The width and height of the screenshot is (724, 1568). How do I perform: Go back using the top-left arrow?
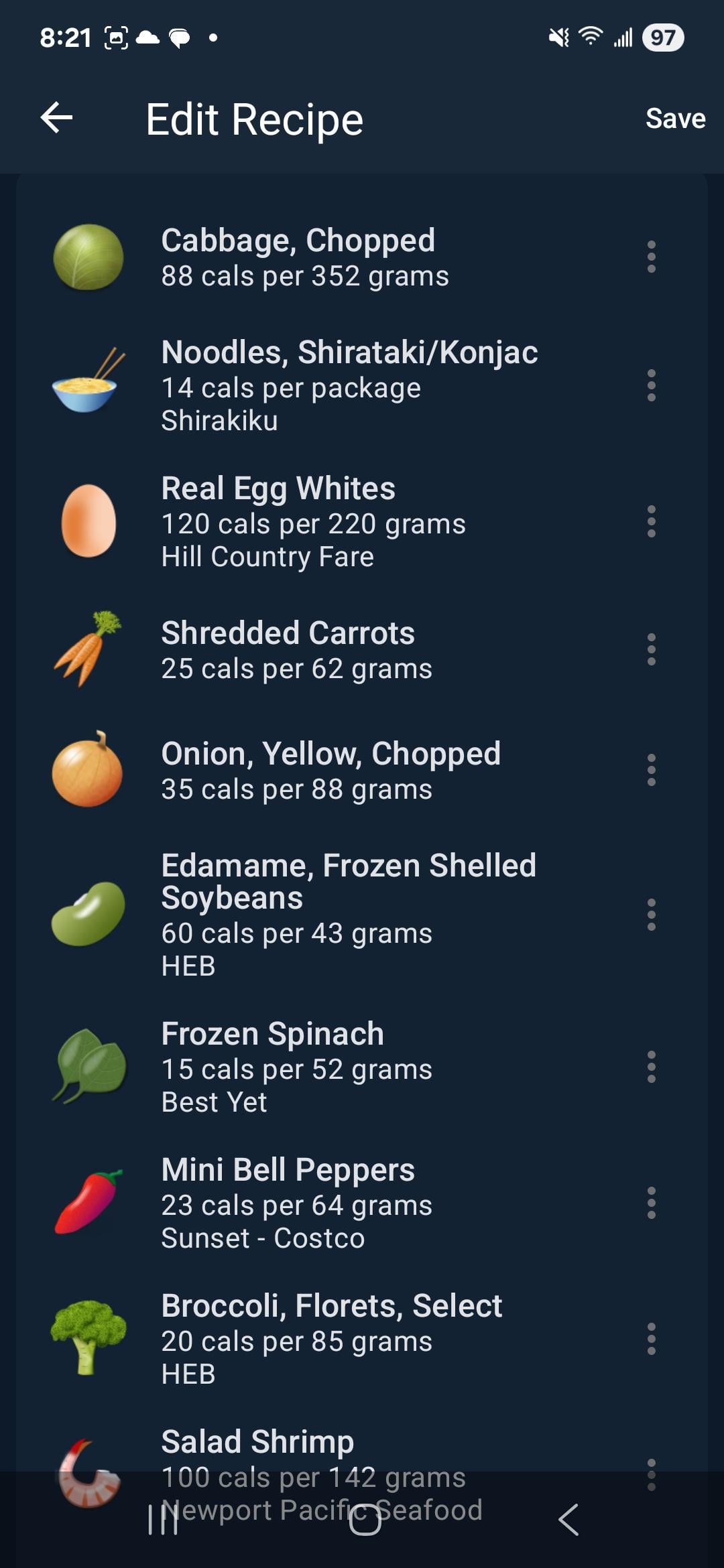pos(56,118)
